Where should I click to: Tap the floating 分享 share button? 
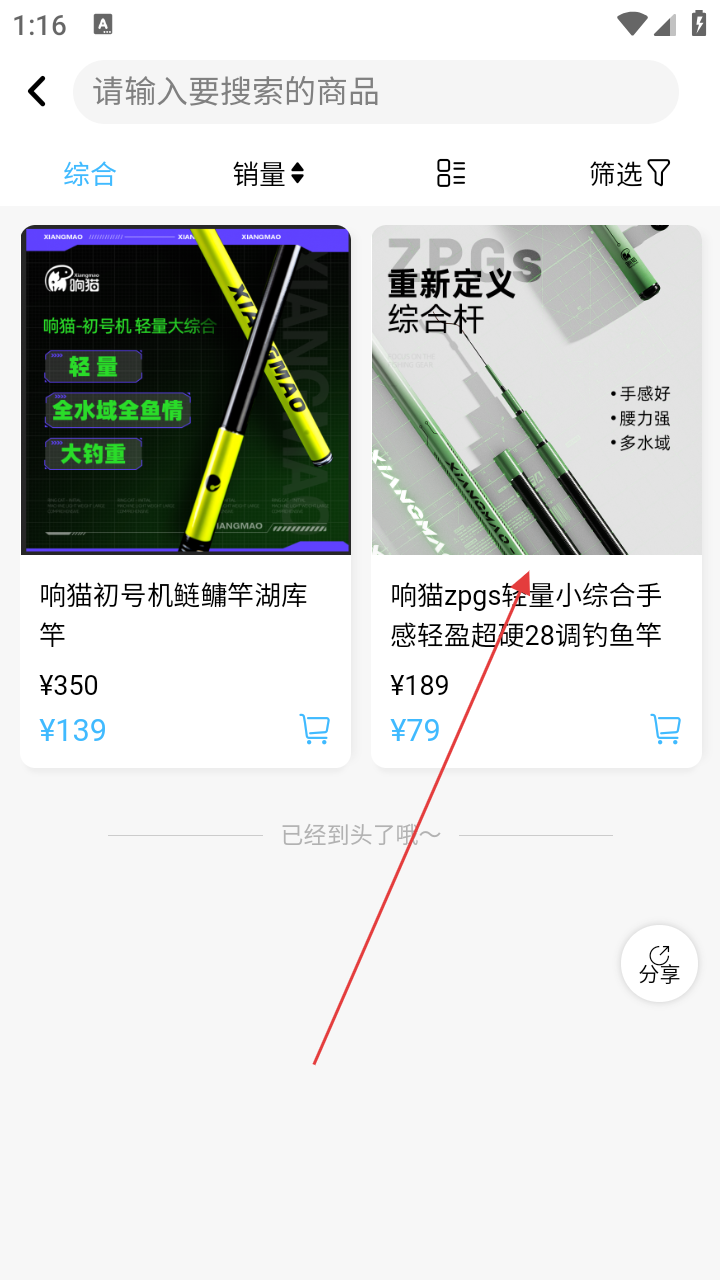coord(659,964)
